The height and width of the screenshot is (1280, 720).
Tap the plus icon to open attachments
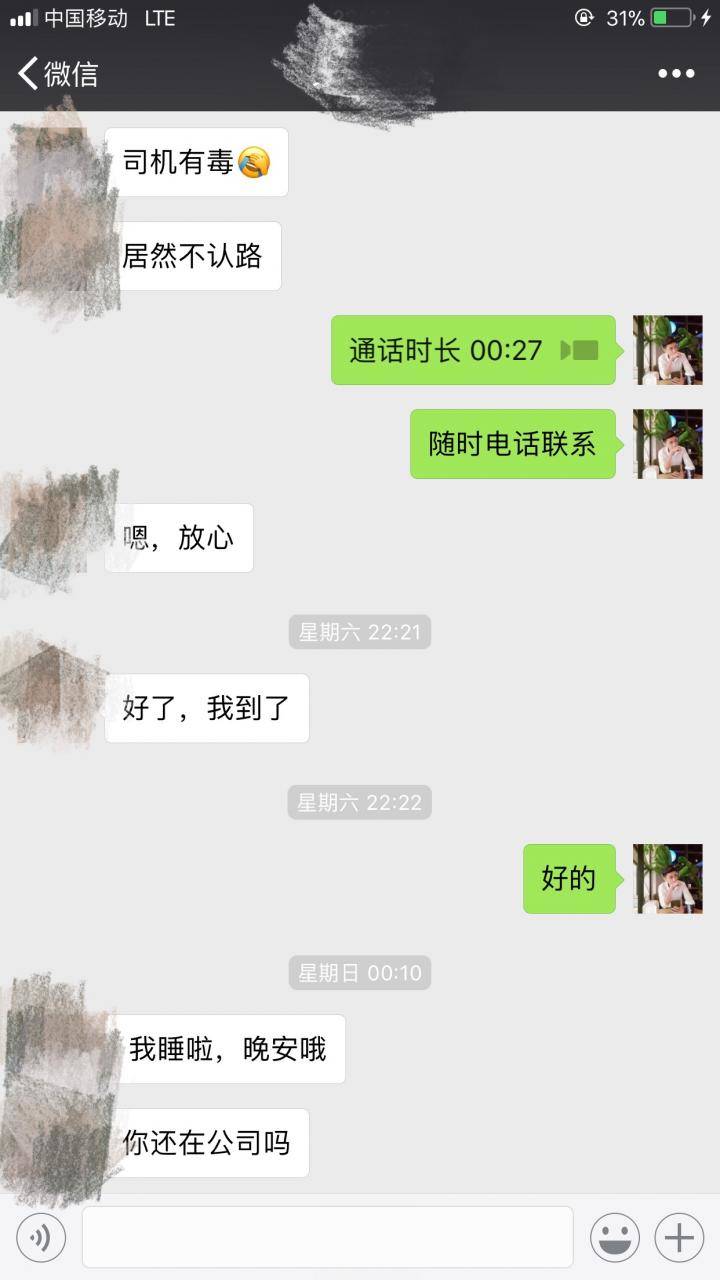678,1237
